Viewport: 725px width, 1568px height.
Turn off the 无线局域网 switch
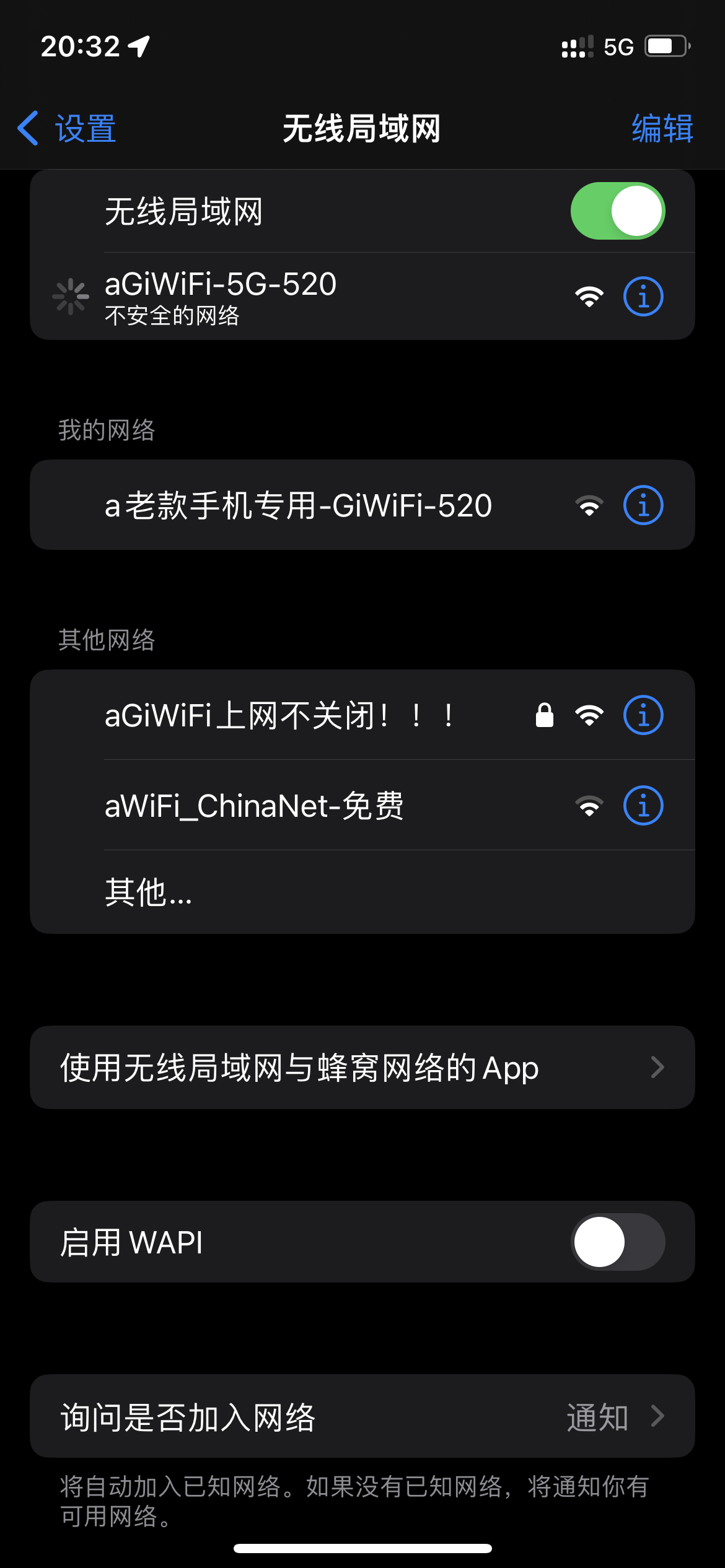coord(618,211)
